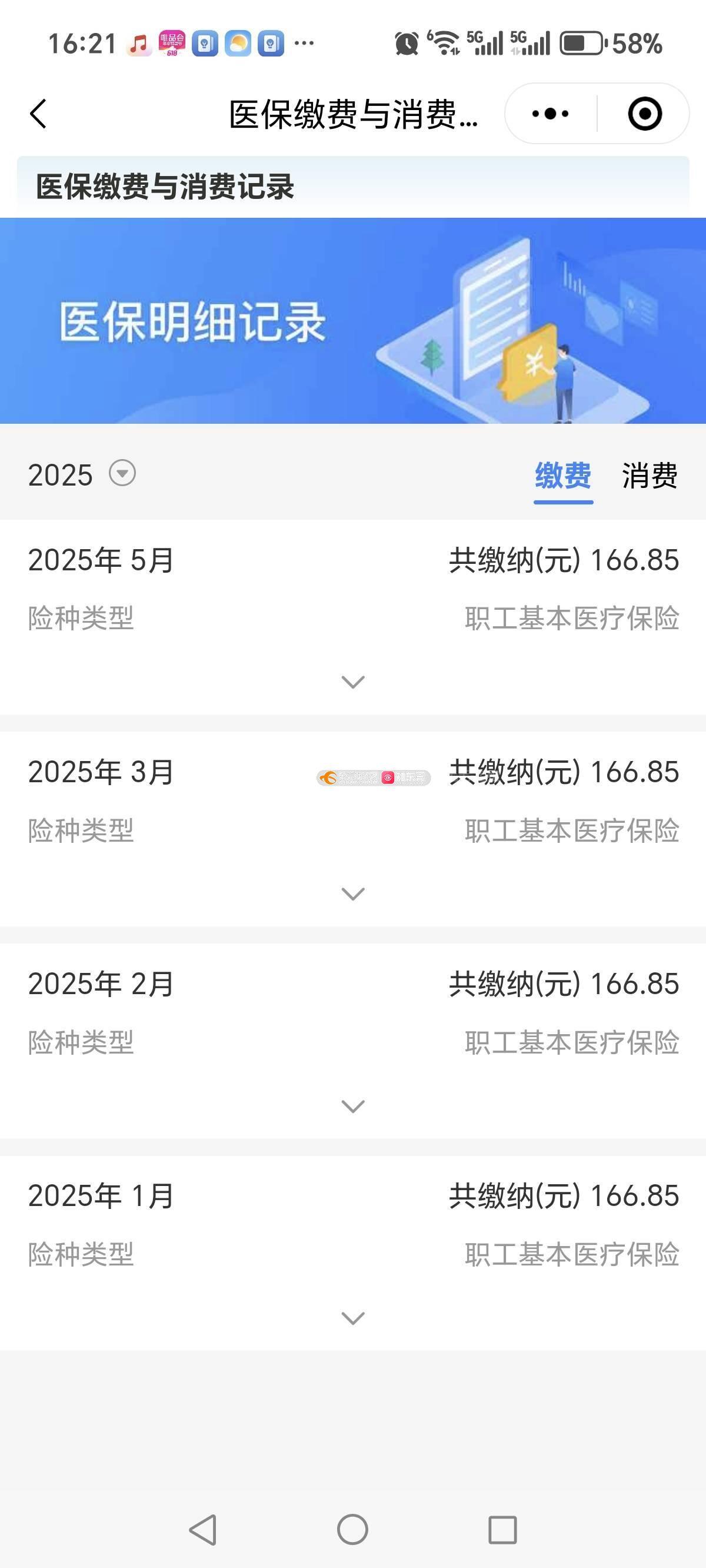Screen dimensions: 706x1568
Task: Open the 2025 year dropdown
Action: pos(122,474)
